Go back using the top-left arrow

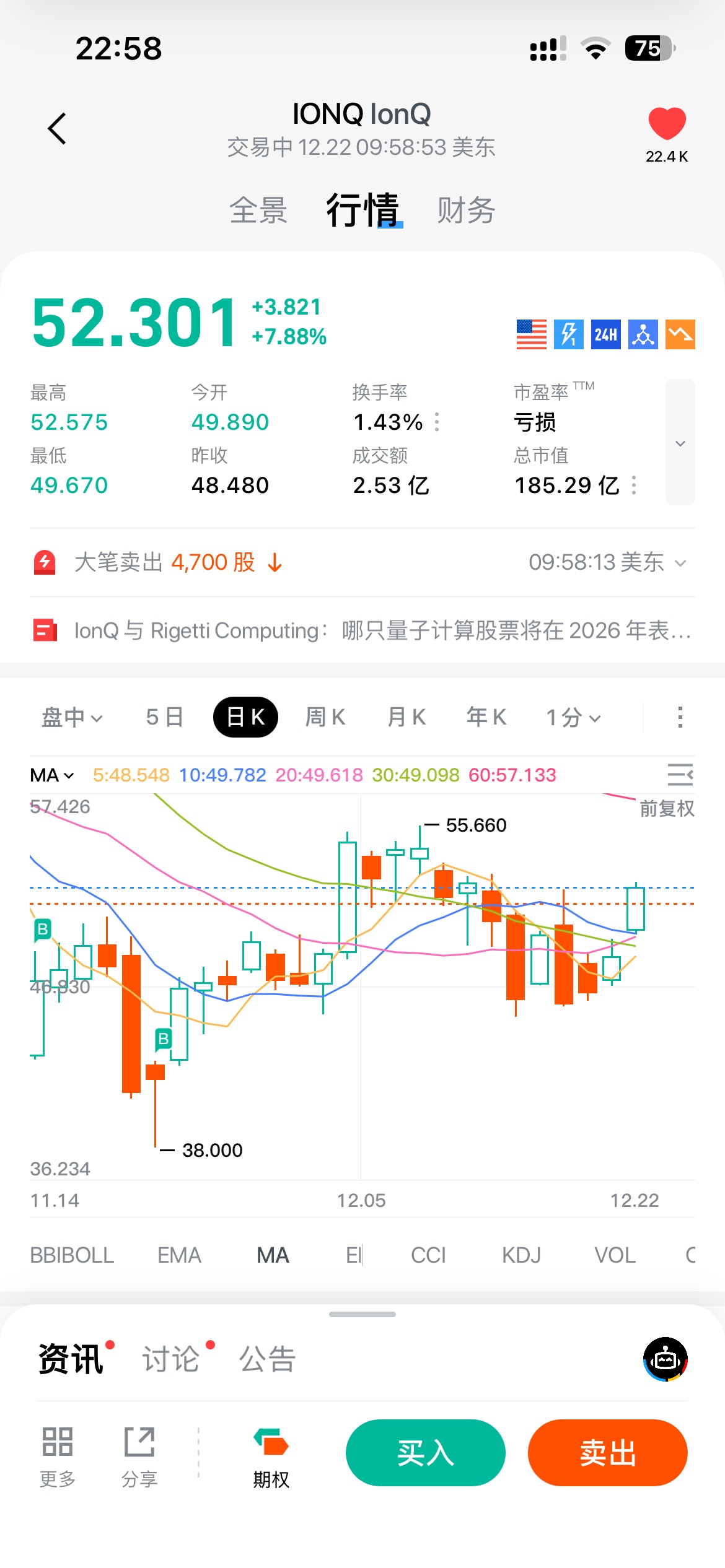57,129
